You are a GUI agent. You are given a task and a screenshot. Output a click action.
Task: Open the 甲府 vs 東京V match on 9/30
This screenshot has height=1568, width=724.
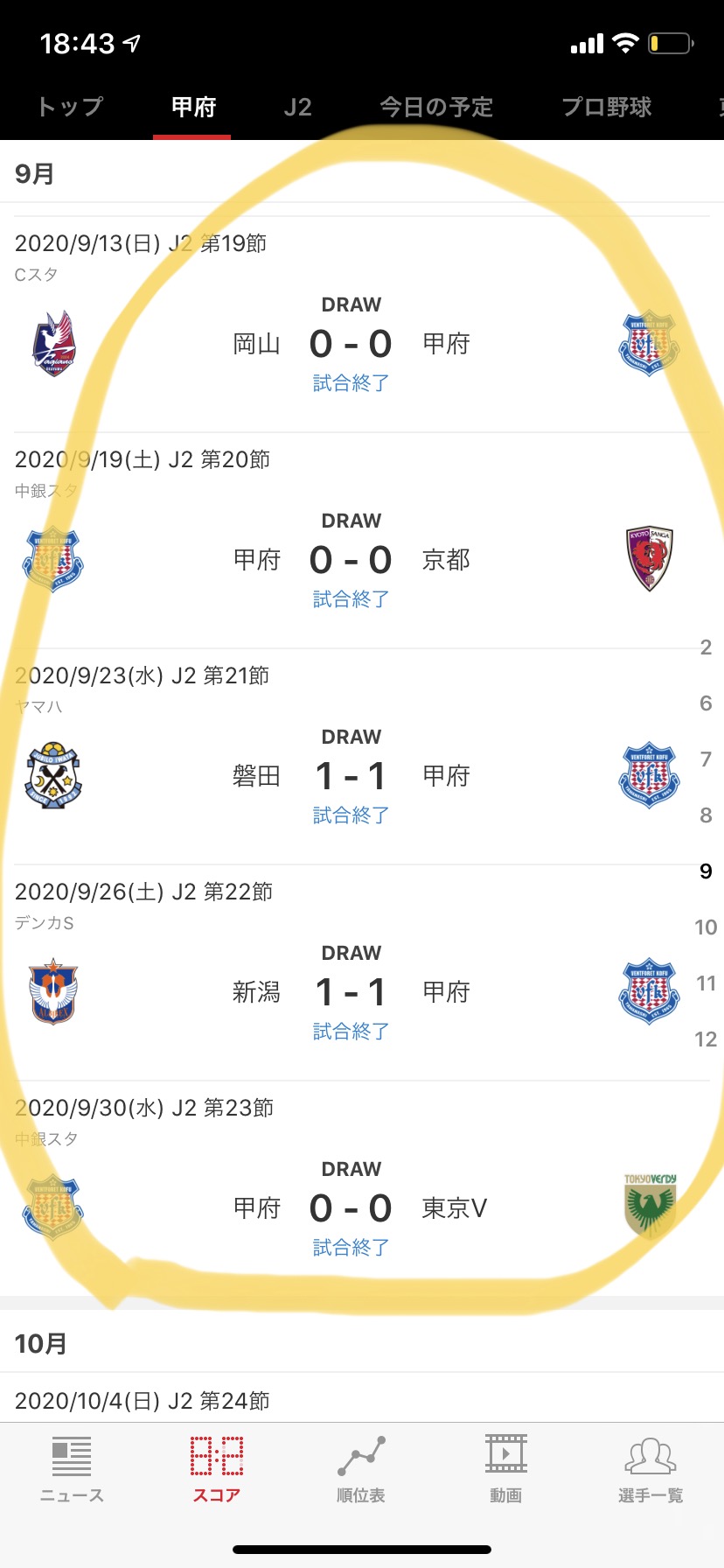click(x=362, y=1188)
